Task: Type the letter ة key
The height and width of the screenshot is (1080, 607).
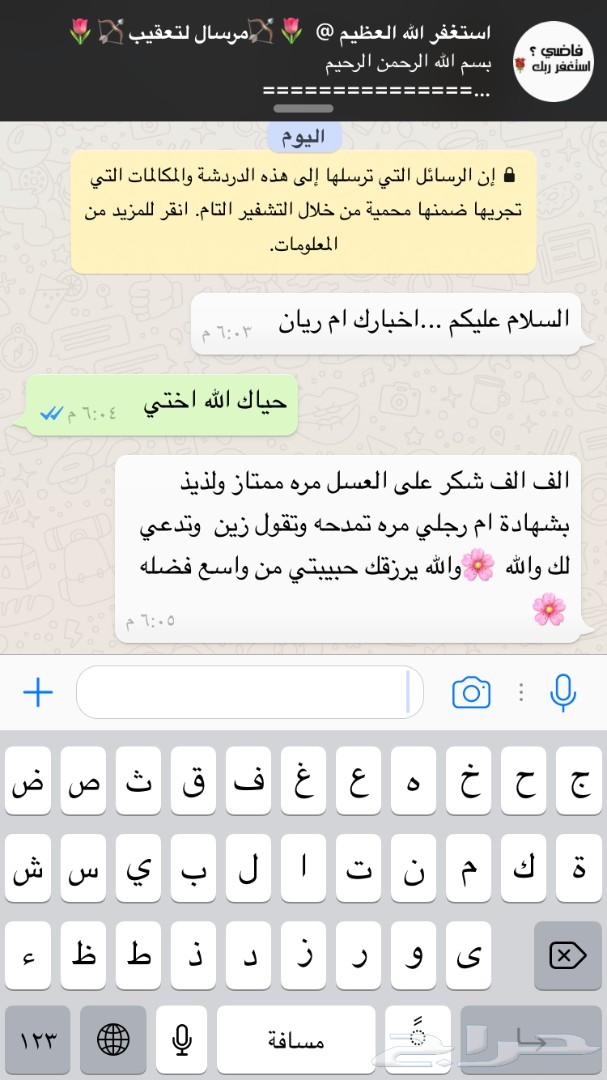Action: pos(579,868)
